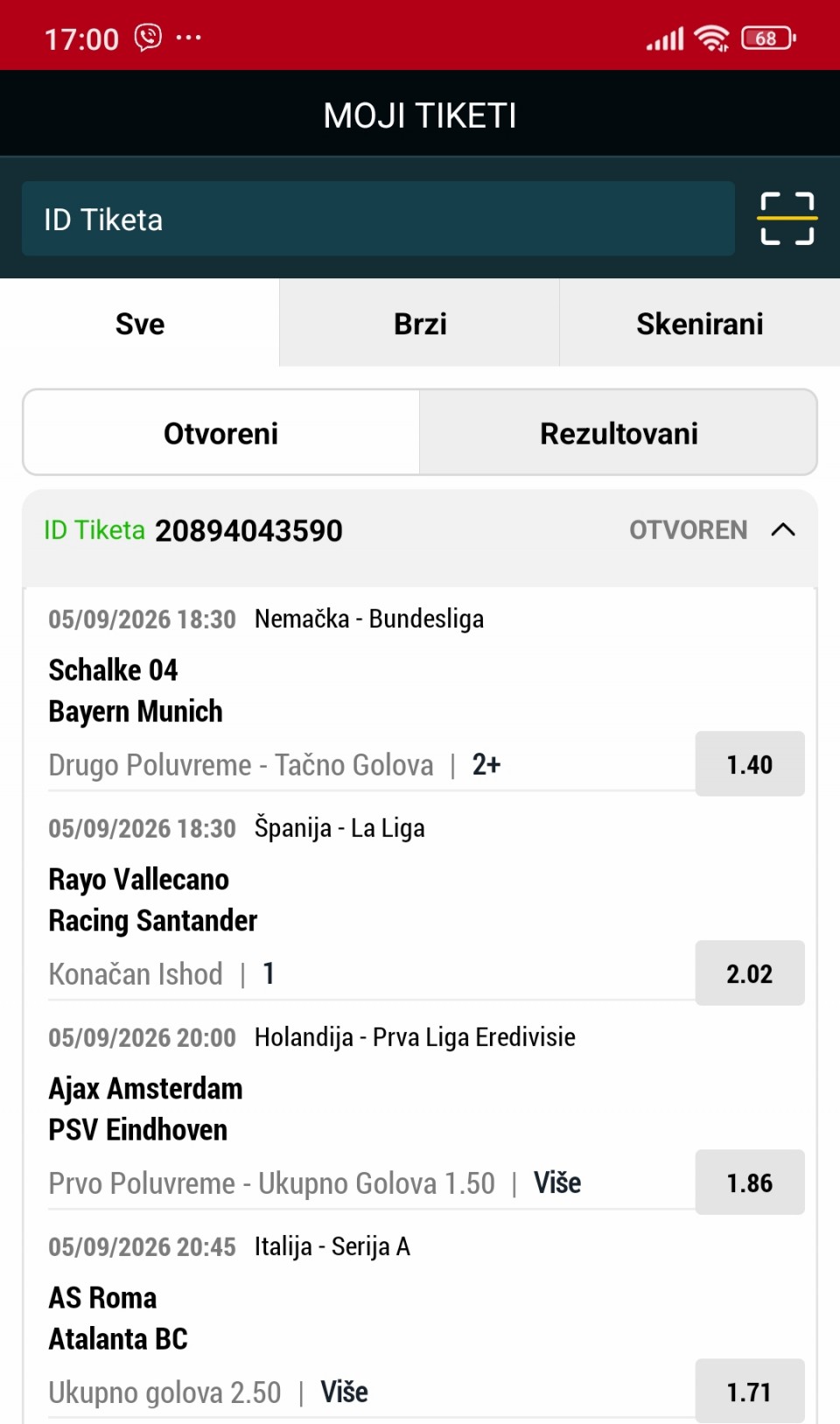Show Rezultovani tickets
This screenshot has width=840, height=1424.
pos(619,433)
